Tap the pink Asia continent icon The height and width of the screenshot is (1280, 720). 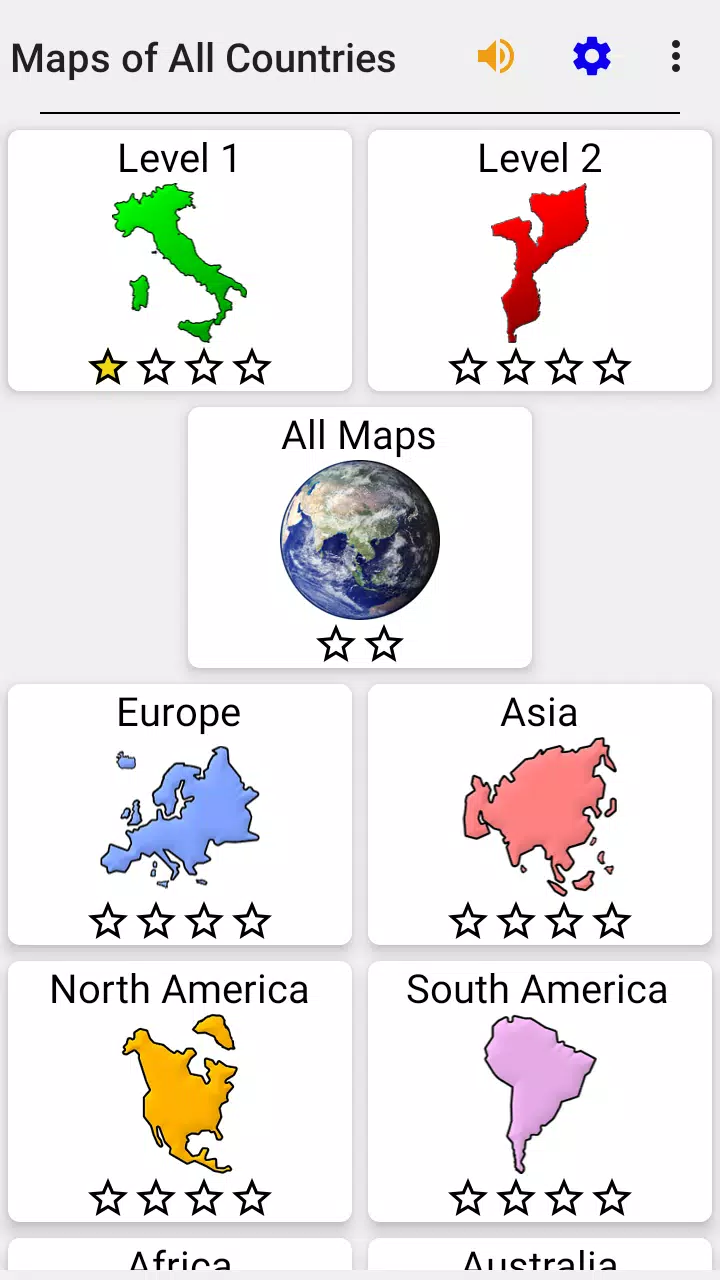[x=540, y=810]
